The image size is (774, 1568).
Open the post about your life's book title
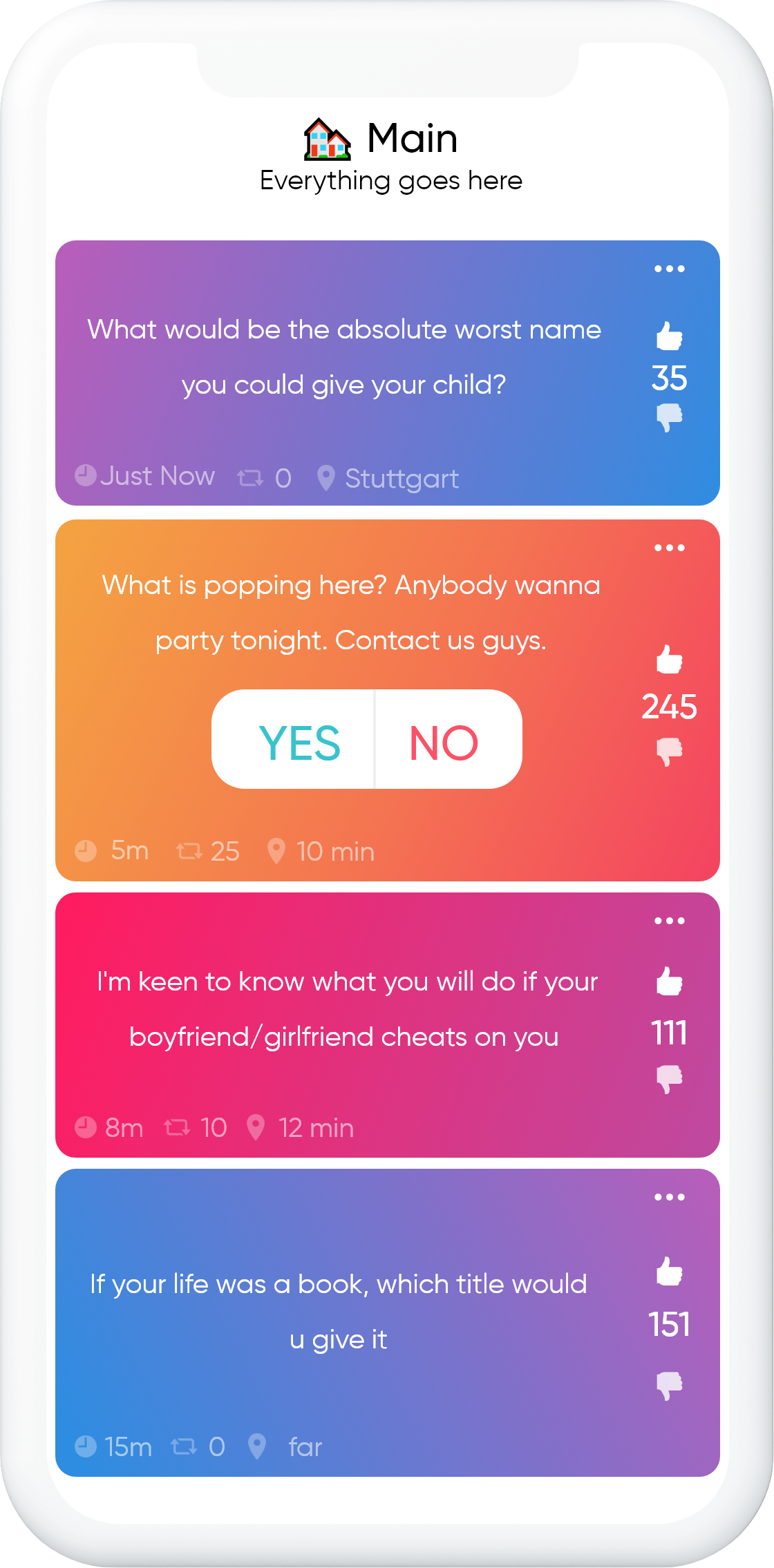339,1312
